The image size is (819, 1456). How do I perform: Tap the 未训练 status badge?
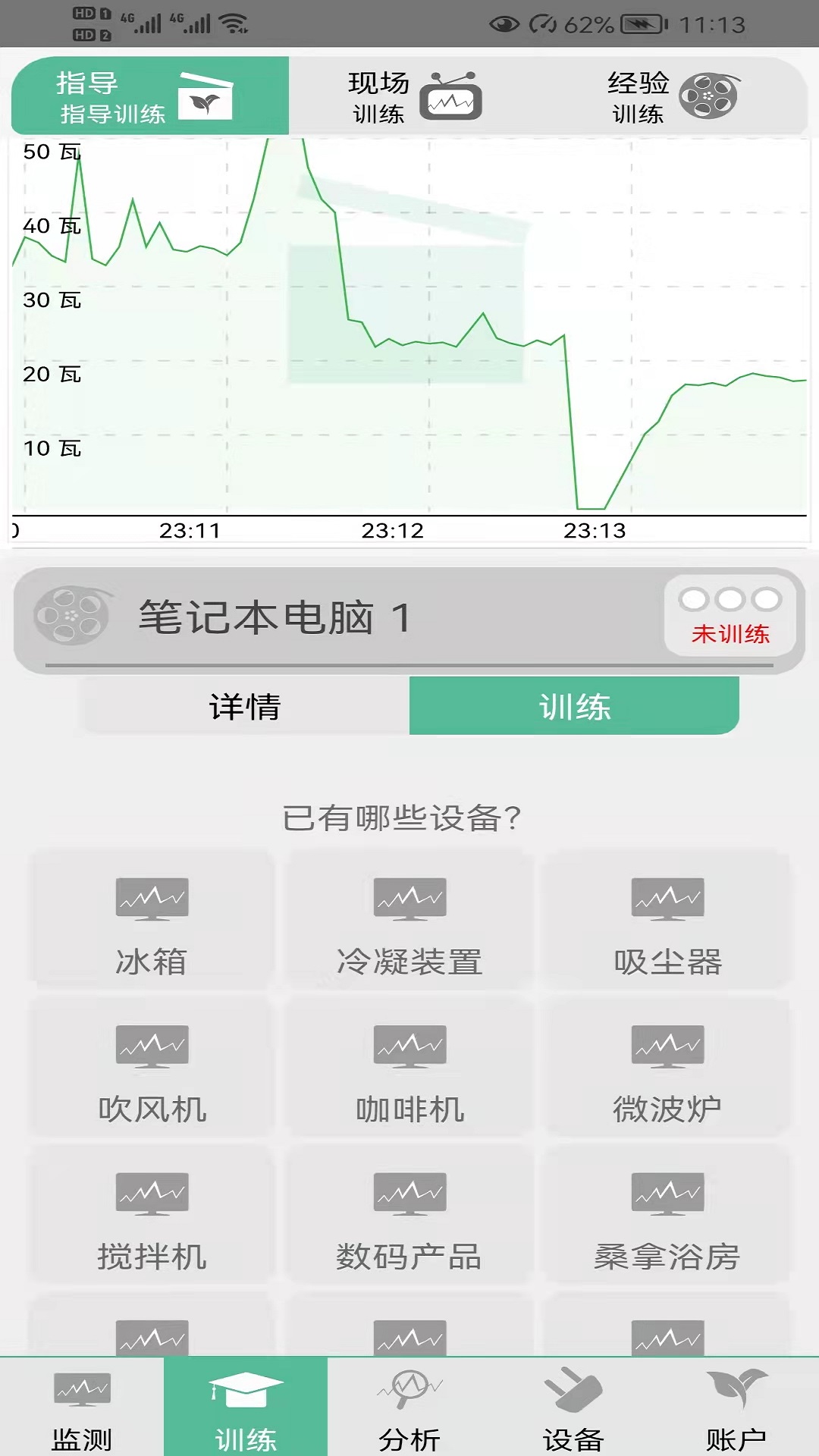click(730, 617)
